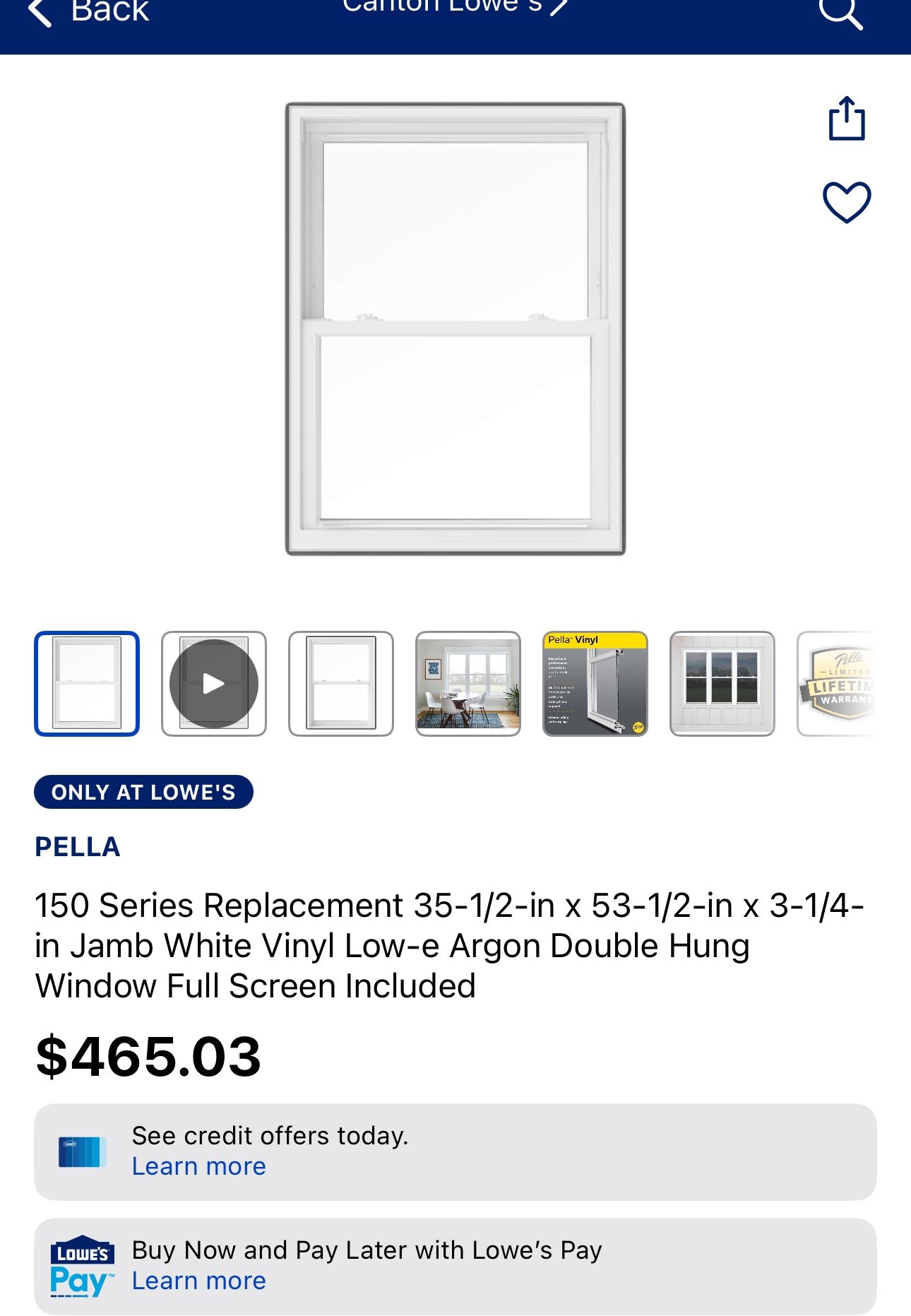
Task: Learn more about Lowe's Pay
Action: (x=199, y=1281)
